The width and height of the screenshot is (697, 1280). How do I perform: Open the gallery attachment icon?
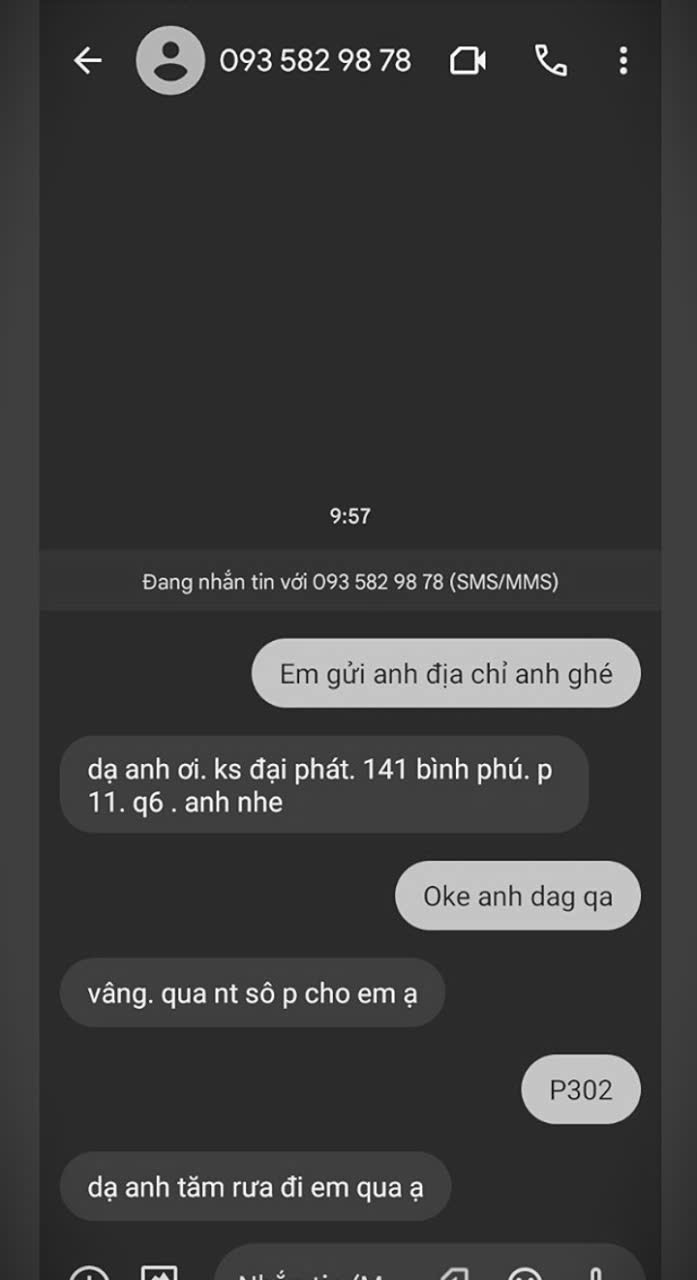point(159,1274)
